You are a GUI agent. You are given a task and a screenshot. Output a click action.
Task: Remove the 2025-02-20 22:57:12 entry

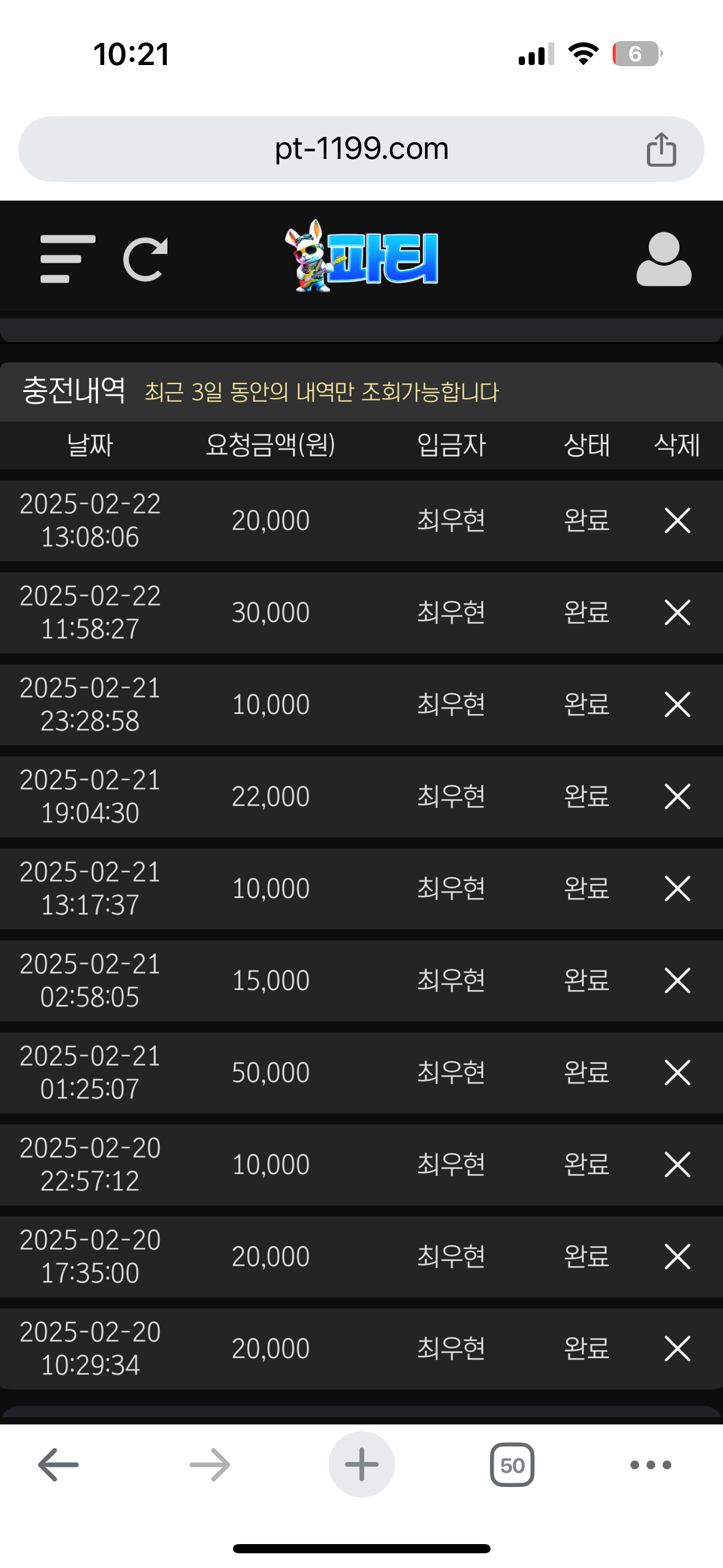[677, 1164]
